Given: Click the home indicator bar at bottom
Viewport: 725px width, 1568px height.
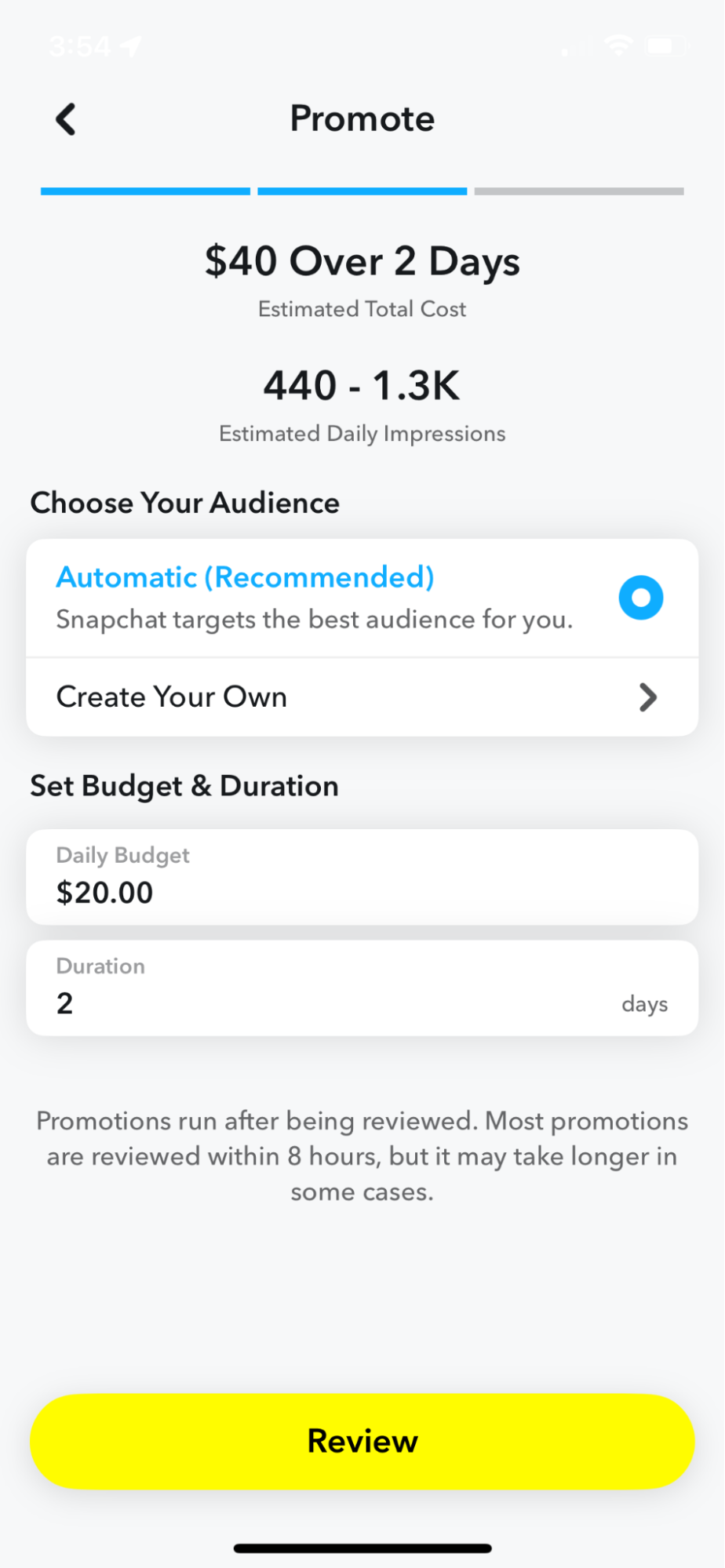Looking at the screenshot, I should 362,1547.
